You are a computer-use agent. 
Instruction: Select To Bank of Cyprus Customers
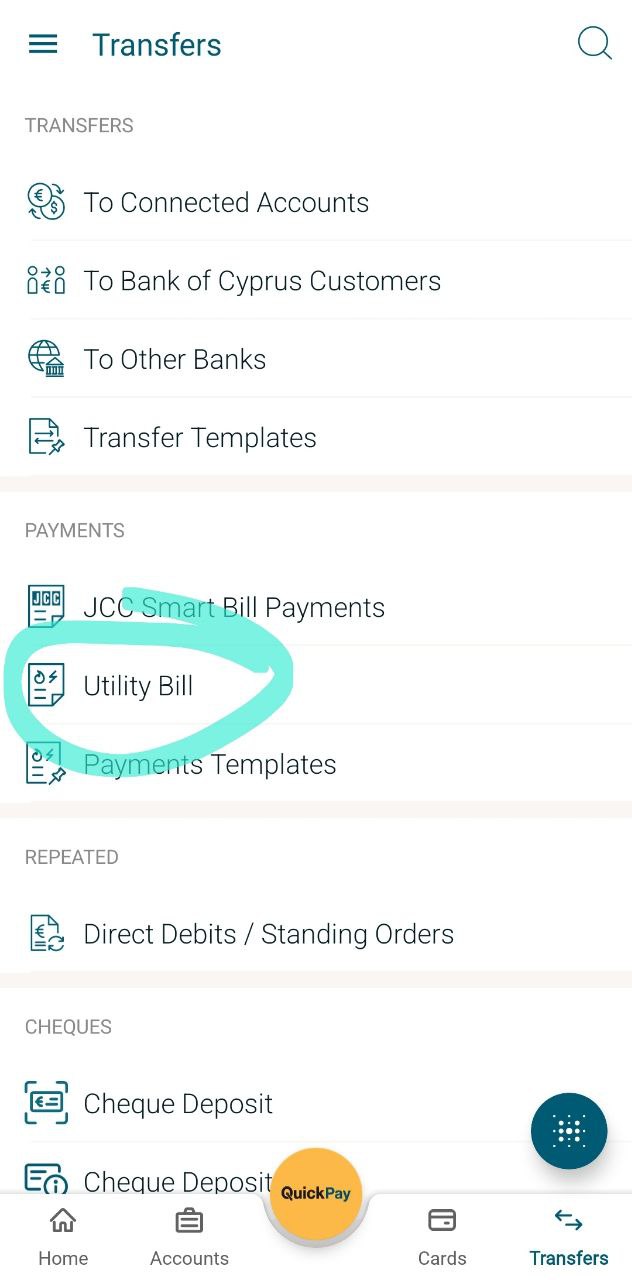click(x=262, y=281)
